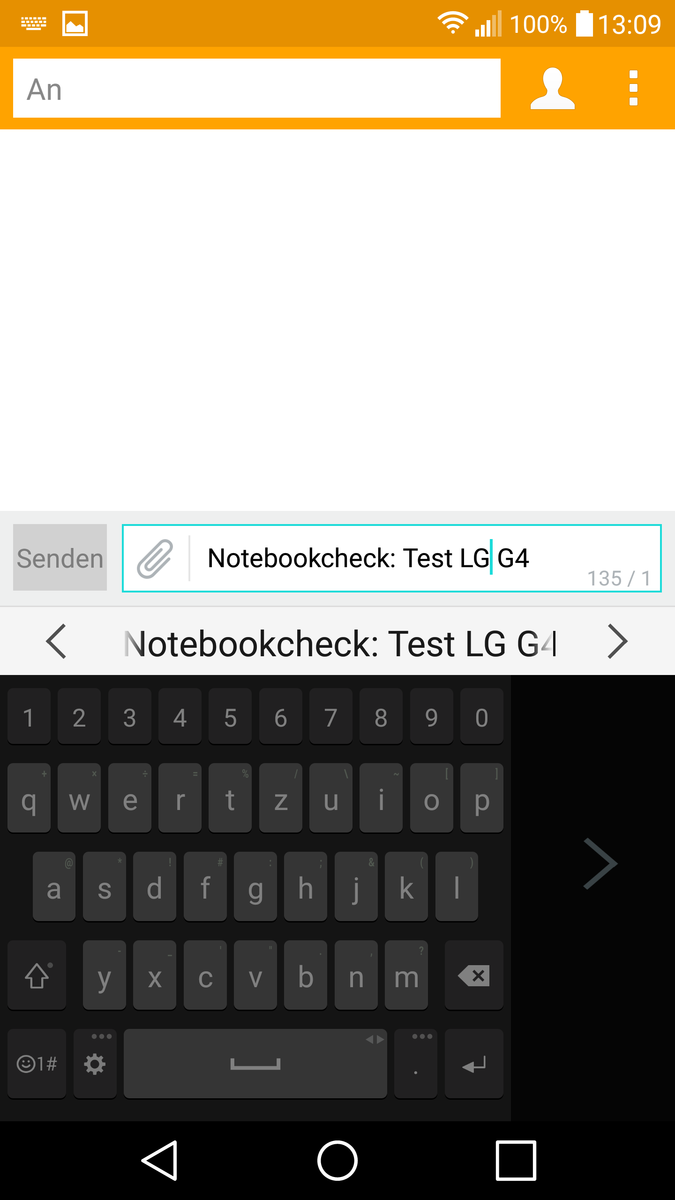Viewport: 675px width, 1200px height.
Task: Open keyboard settings gear key
Action: coord(95,1064)
